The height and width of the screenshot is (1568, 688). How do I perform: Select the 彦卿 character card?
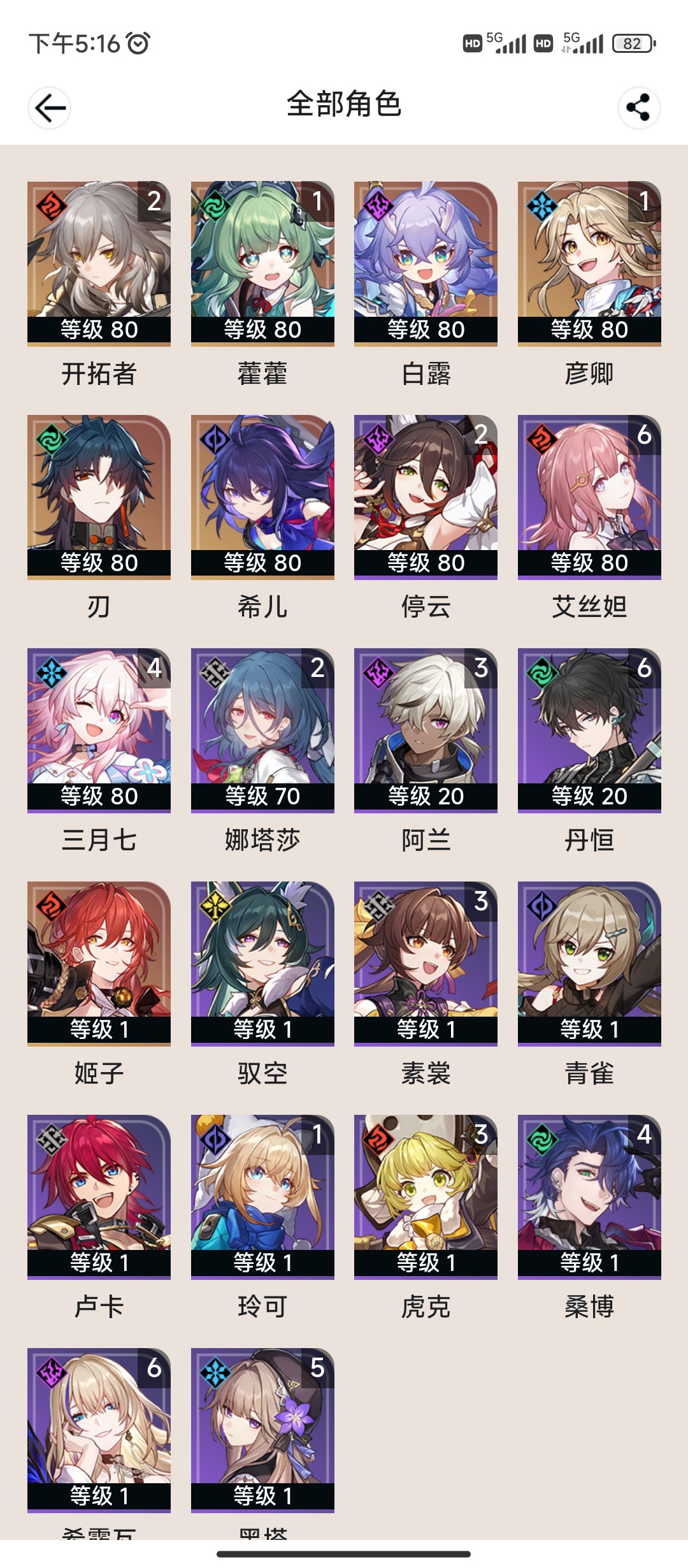pos(589,263)
